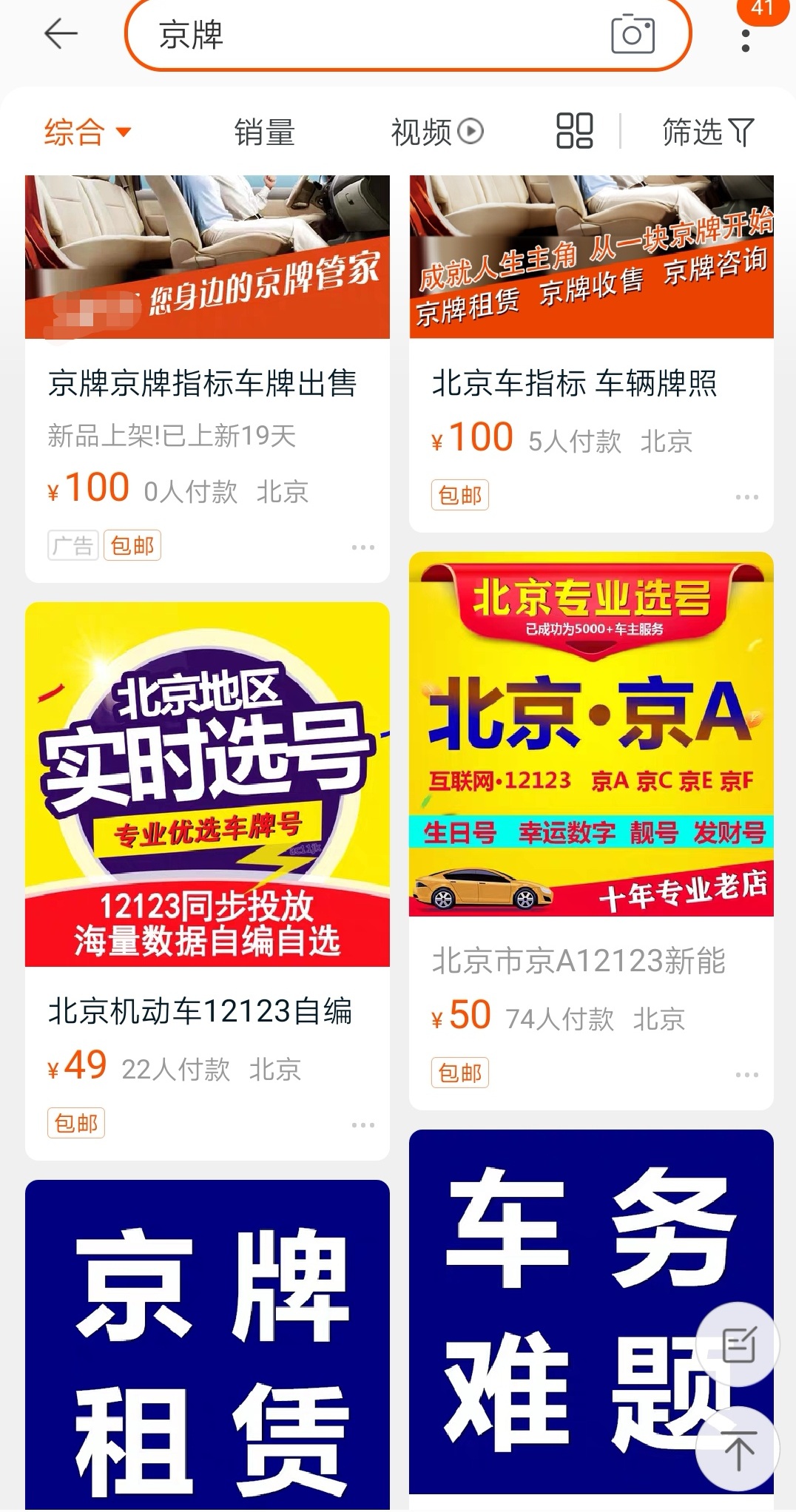Show more options for 北京市京A12123新能
The height and width of the screenshot is (1512, 796).
(x=746, y=1074)
